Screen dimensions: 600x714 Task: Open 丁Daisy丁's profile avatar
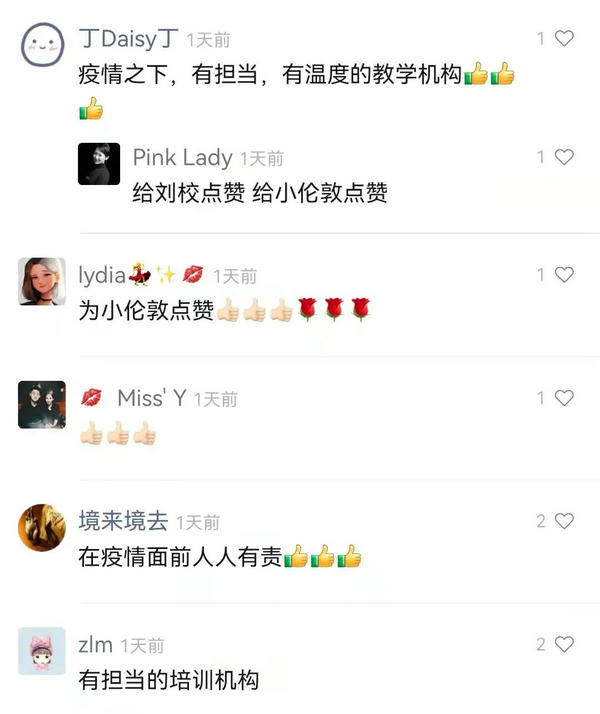tap(42, 43)
